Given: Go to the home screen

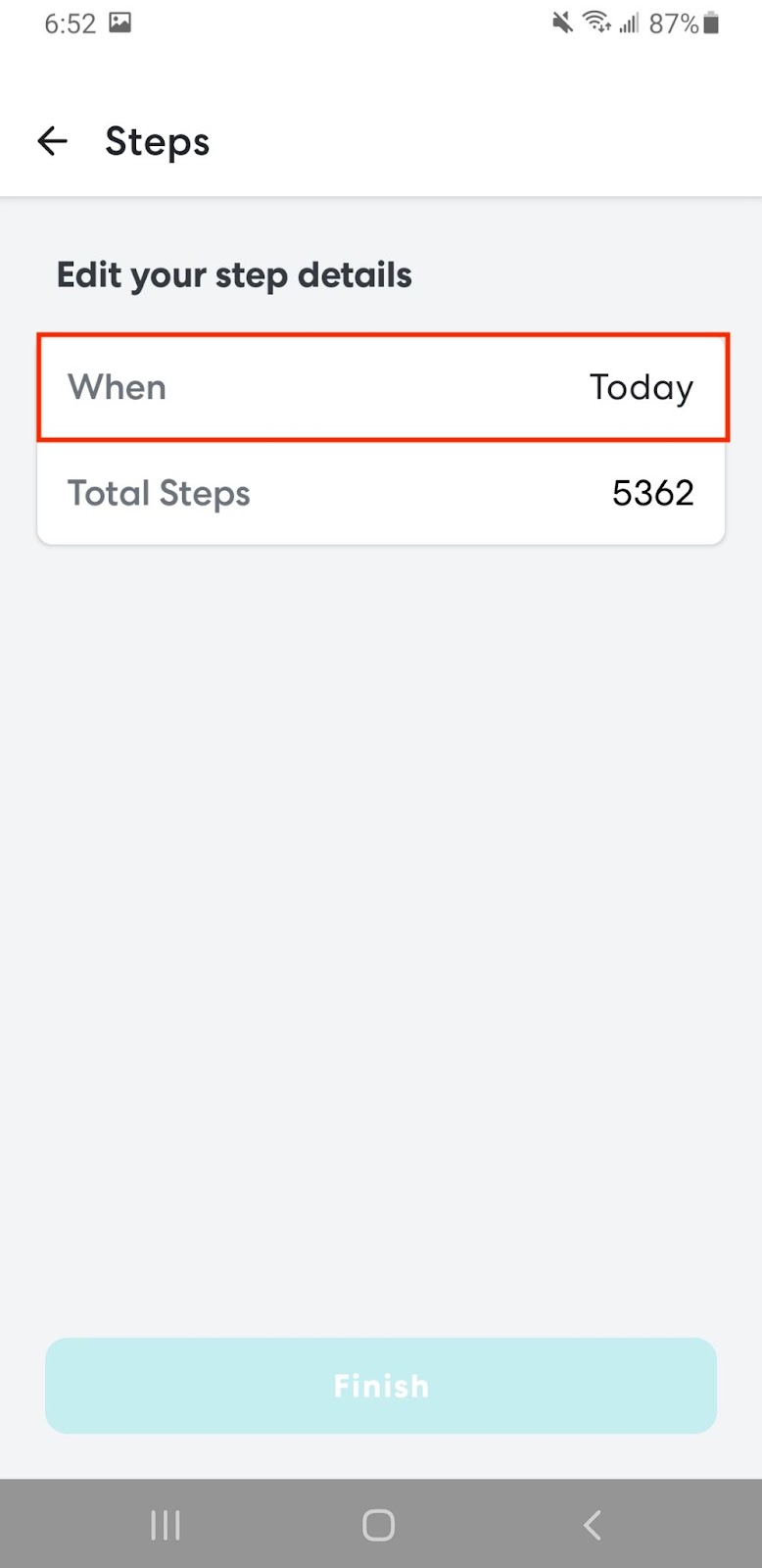Looking at the screenshot, I should coord(378,1525).
